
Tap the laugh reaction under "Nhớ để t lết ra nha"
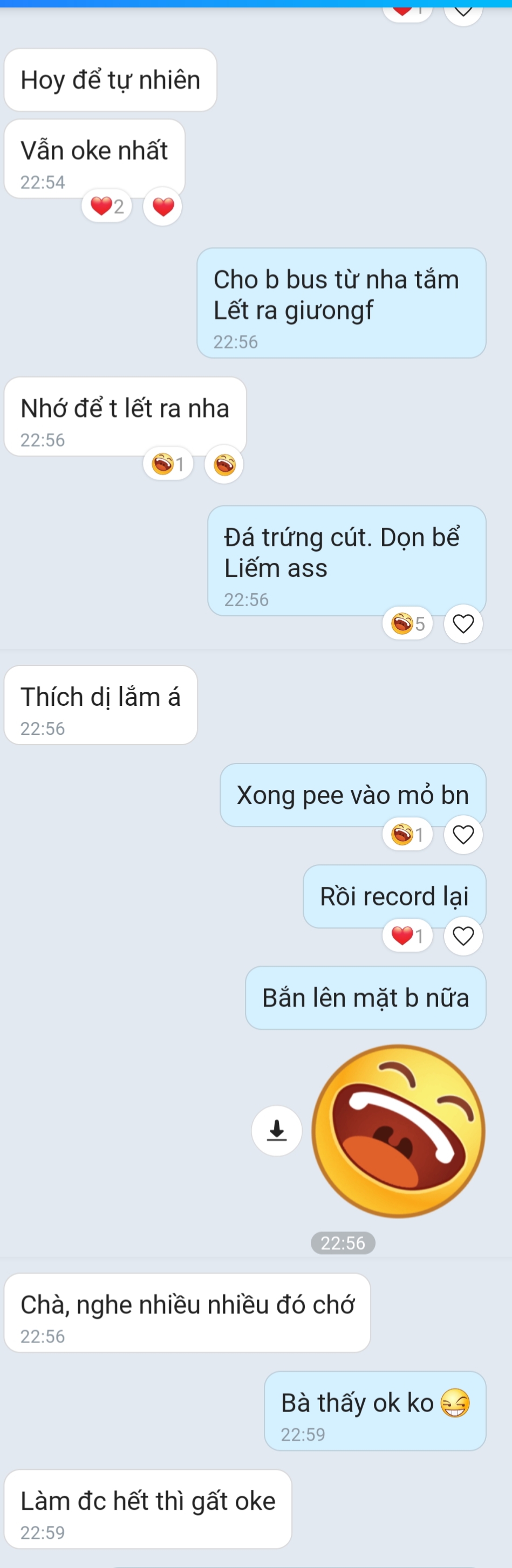tap(224, 465)
